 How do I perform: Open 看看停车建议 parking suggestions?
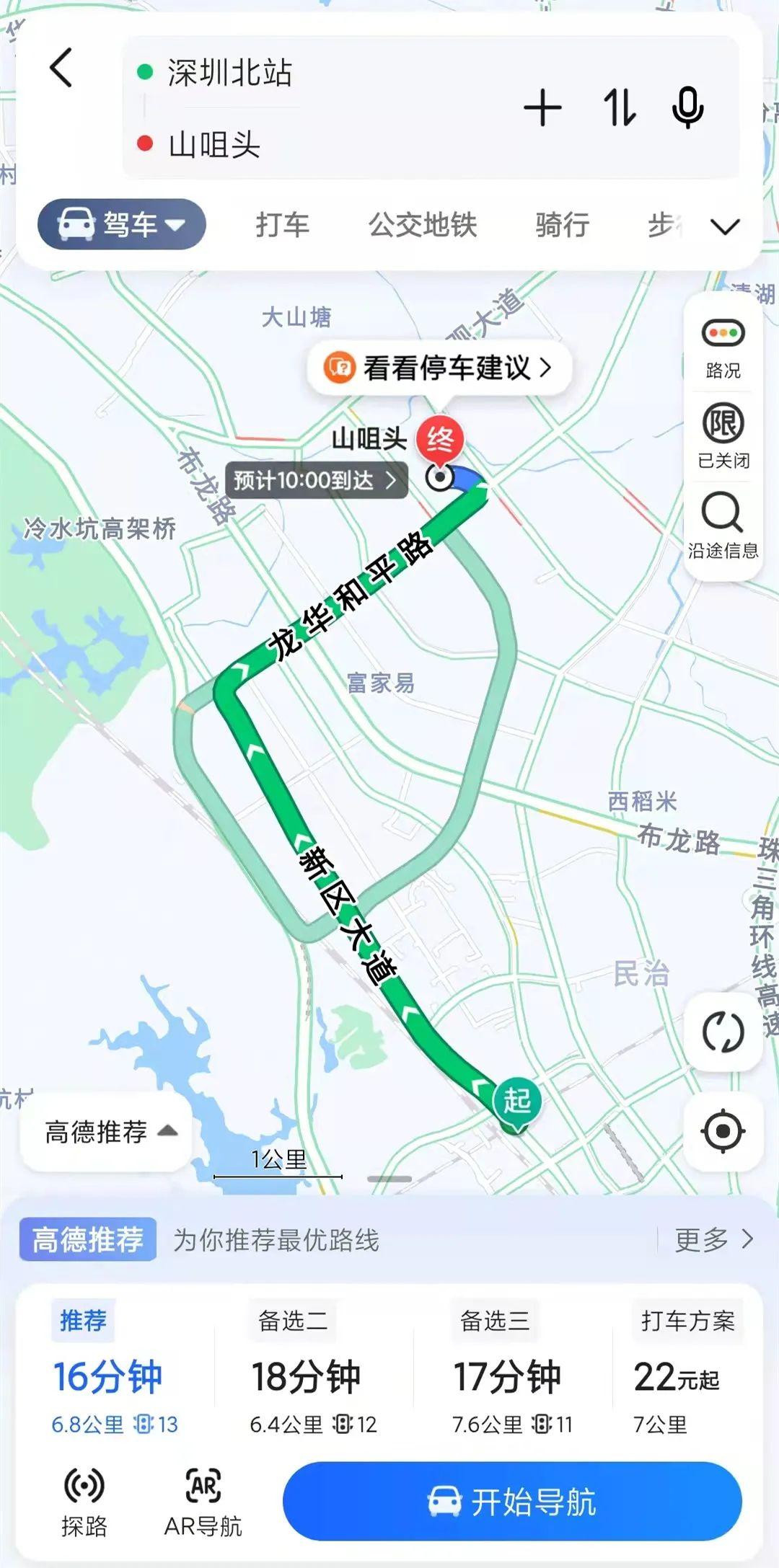440,368
